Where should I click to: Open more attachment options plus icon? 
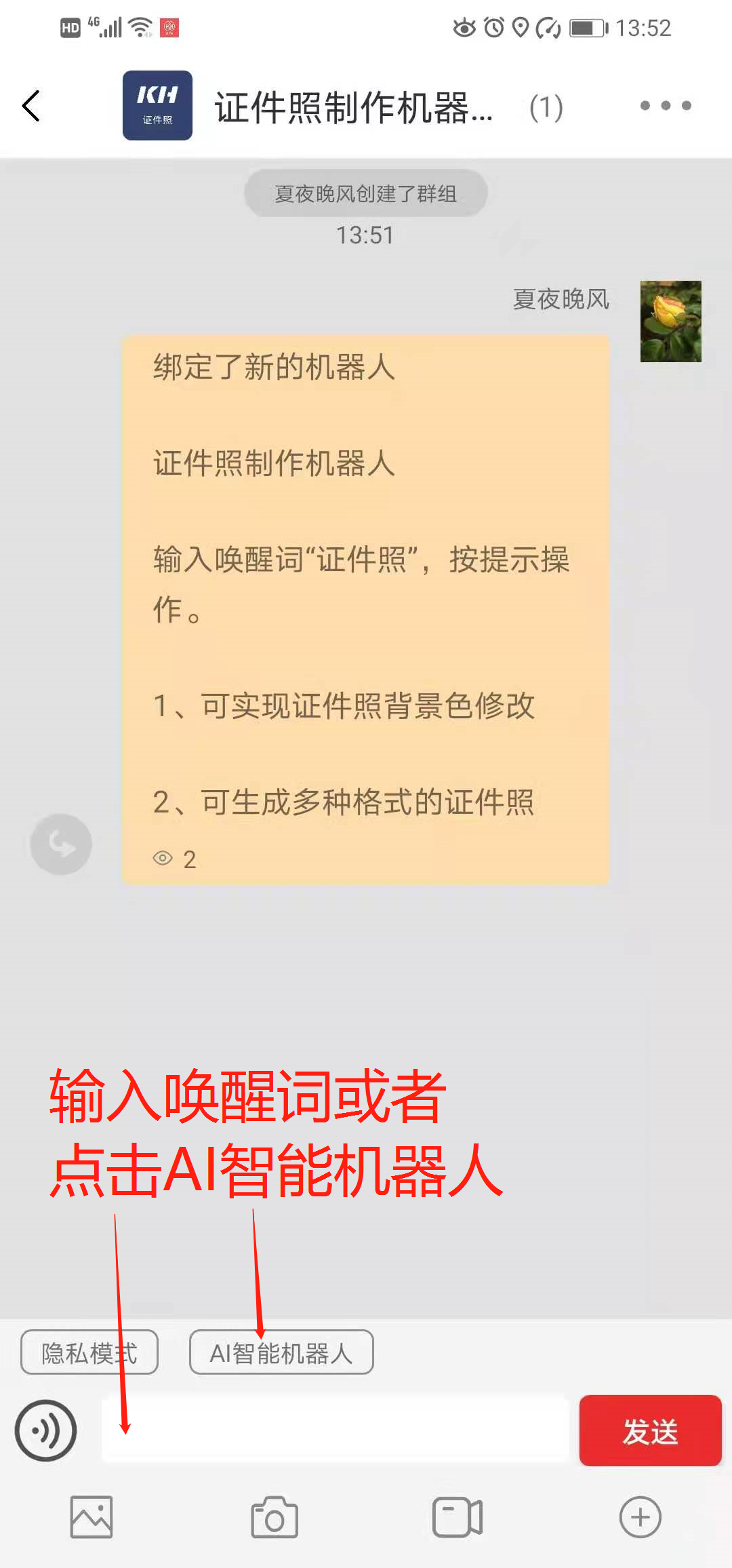(x=640, y=1517)
